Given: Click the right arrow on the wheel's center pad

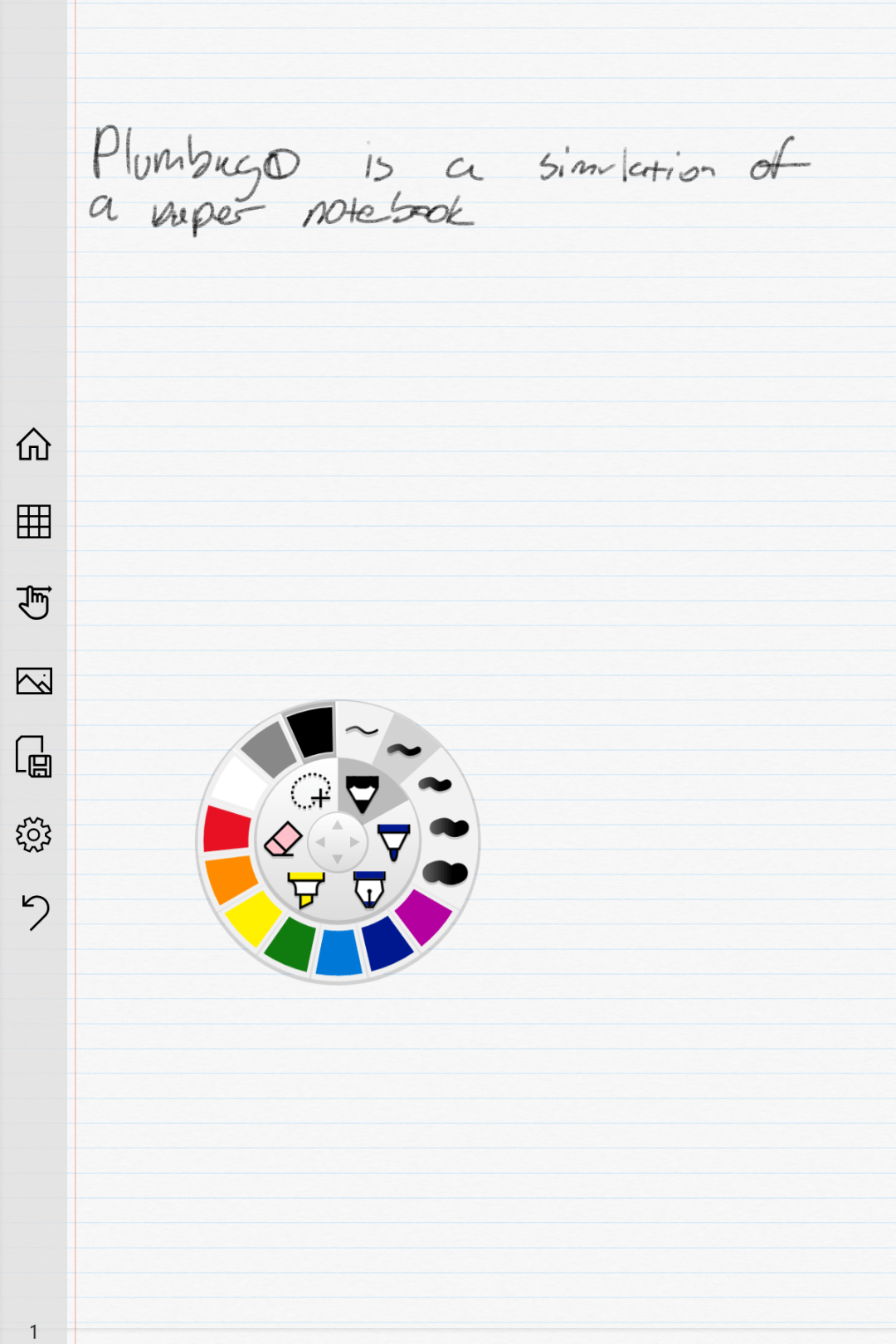Looking at the screenshot, I should point(355,841).
